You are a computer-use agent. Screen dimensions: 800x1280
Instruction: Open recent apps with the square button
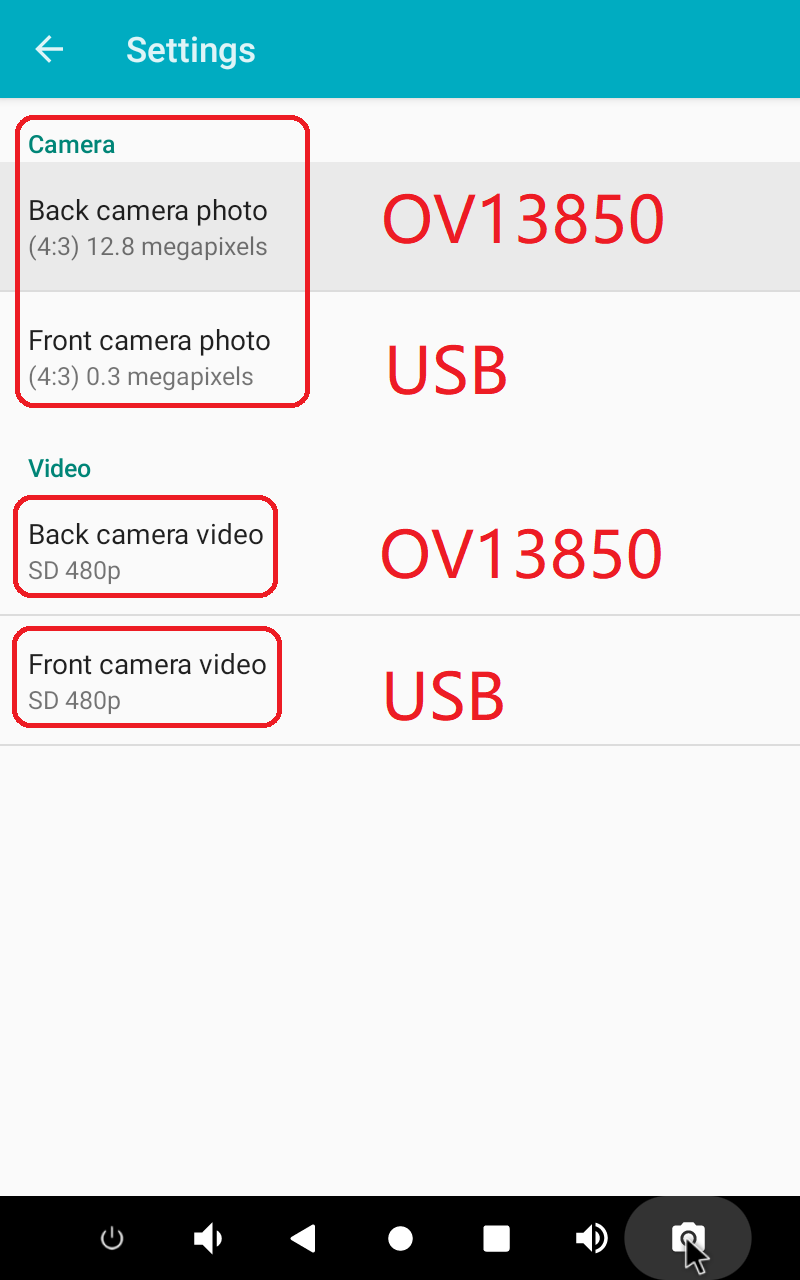496,1239
